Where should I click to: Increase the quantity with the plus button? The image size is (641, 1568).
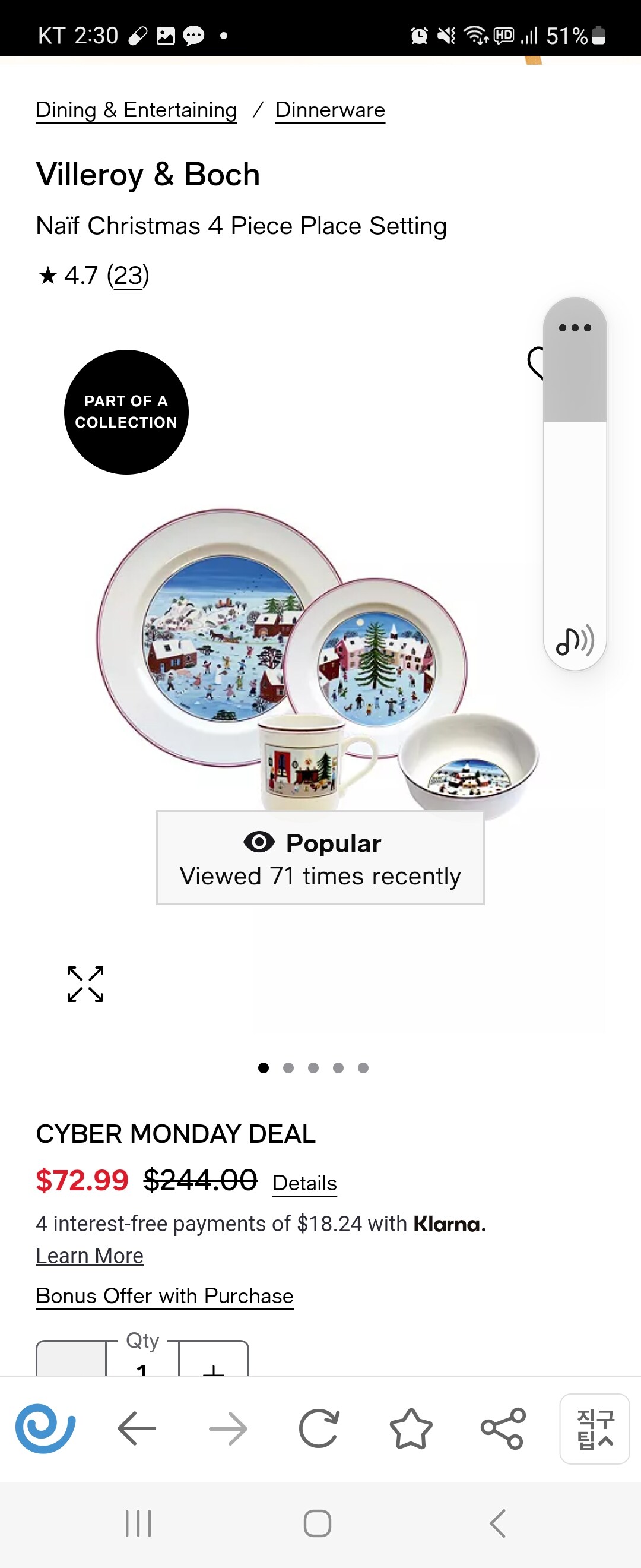point(214,1364)
